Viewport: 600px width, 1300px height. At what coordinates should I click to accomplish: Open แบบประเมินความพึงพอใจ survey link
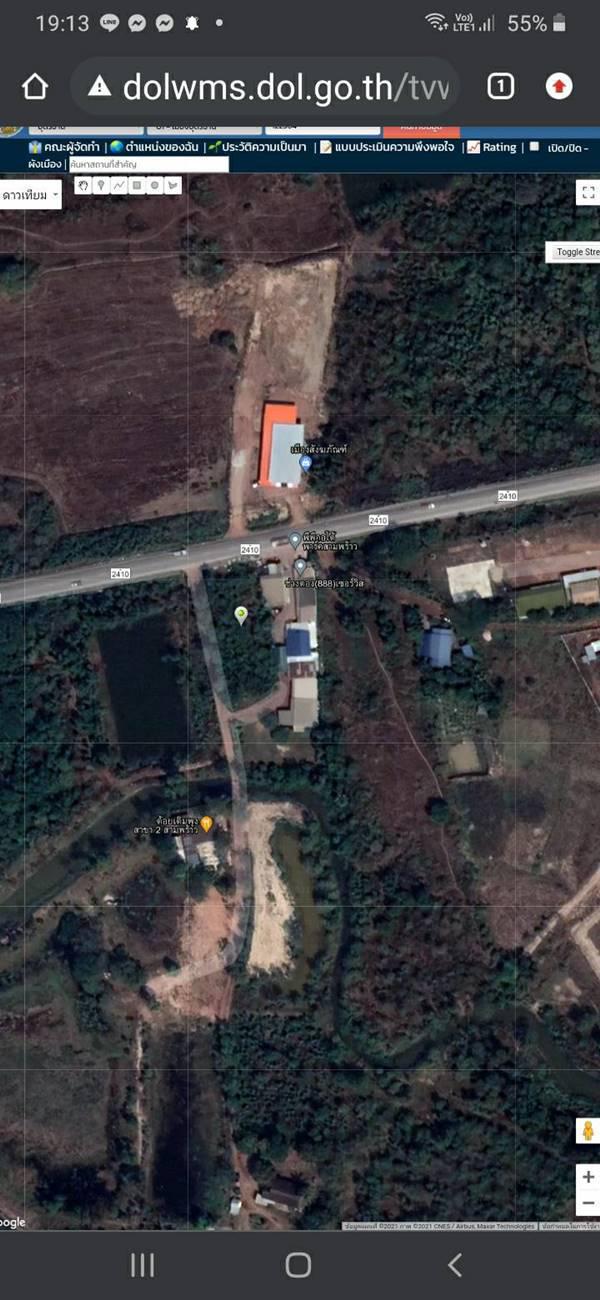click(x=387, y=147)
